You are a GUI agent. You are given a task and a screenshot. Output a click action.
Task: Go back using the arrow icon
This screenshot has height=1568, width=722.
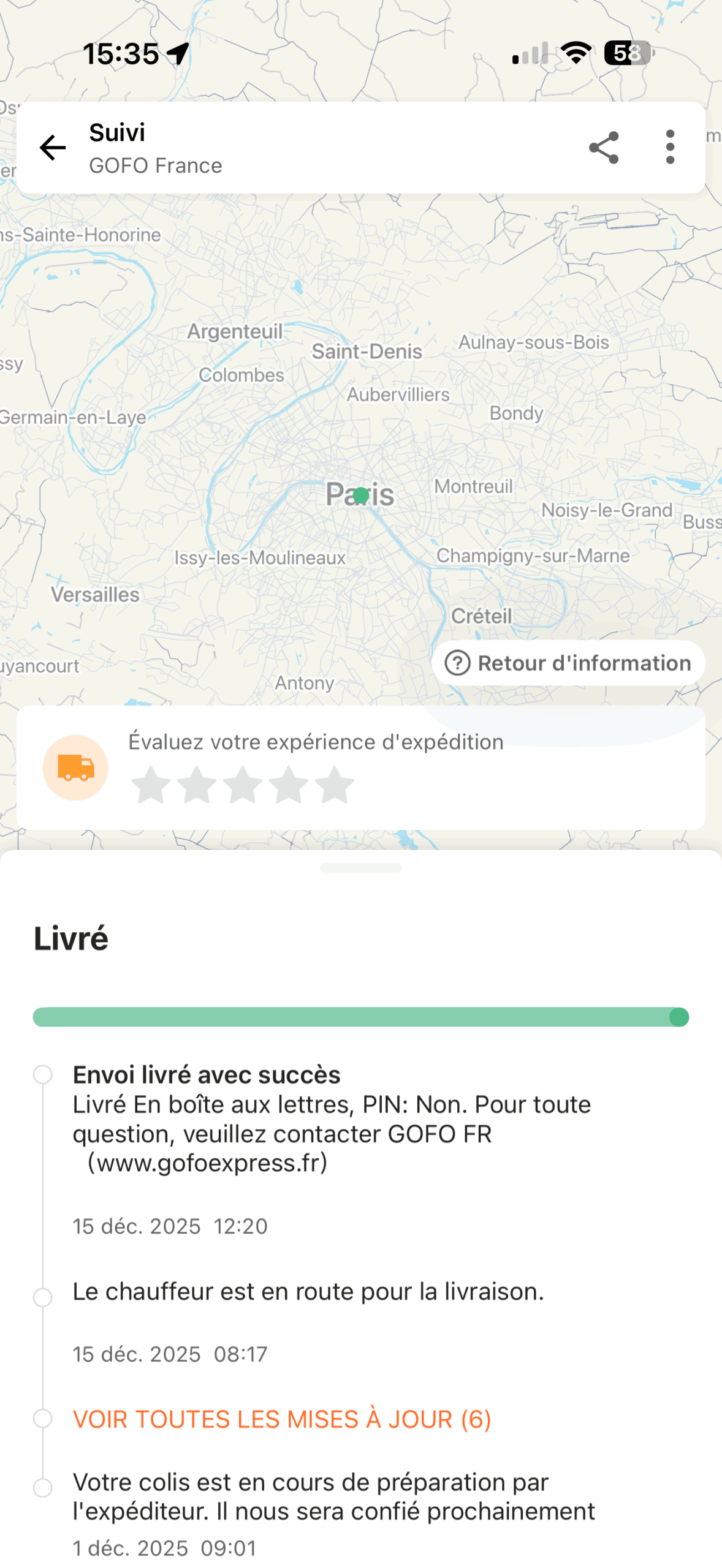[x=53, y=148]
